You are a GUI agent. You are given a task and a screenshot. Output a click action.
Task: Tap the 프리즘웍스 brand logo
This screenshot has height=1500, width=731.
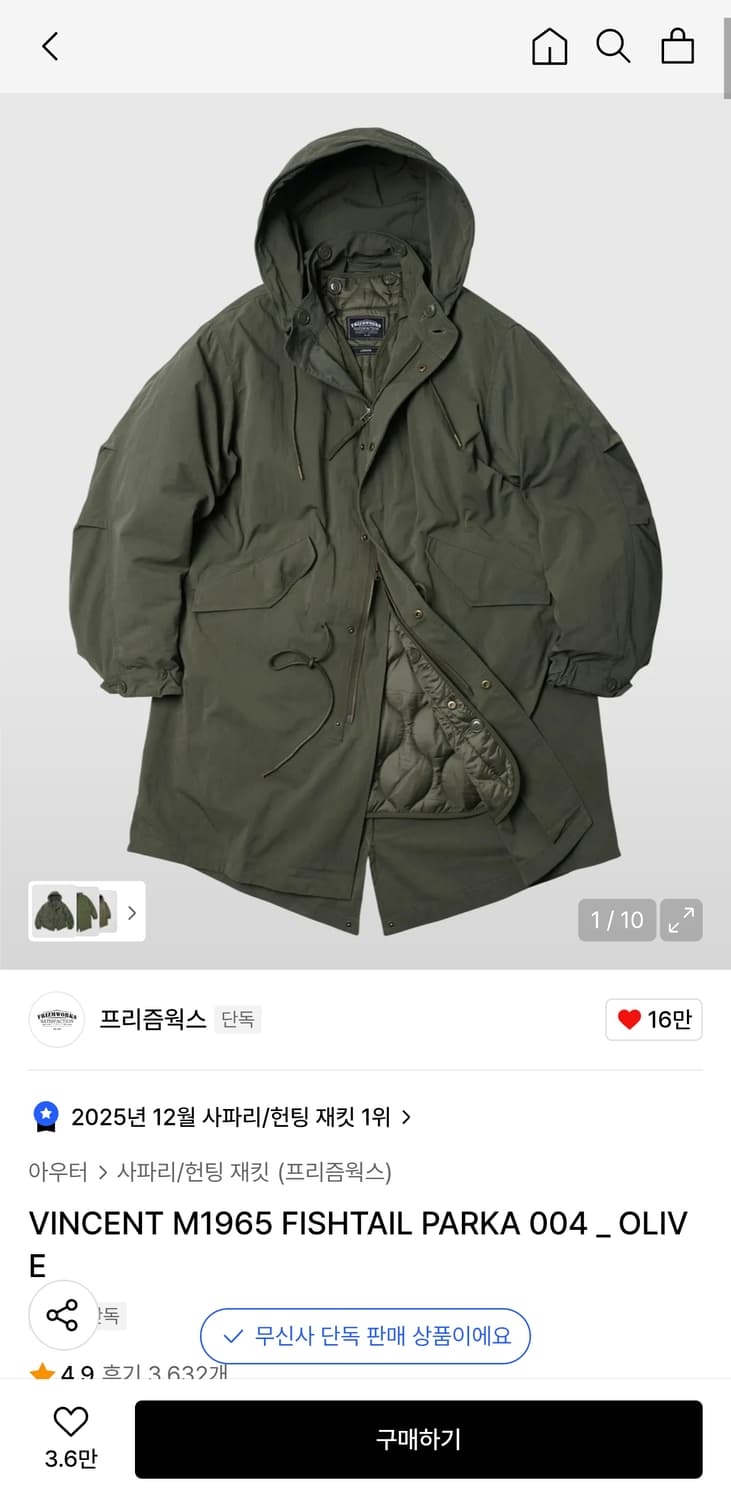click(x=56, y=1019)
